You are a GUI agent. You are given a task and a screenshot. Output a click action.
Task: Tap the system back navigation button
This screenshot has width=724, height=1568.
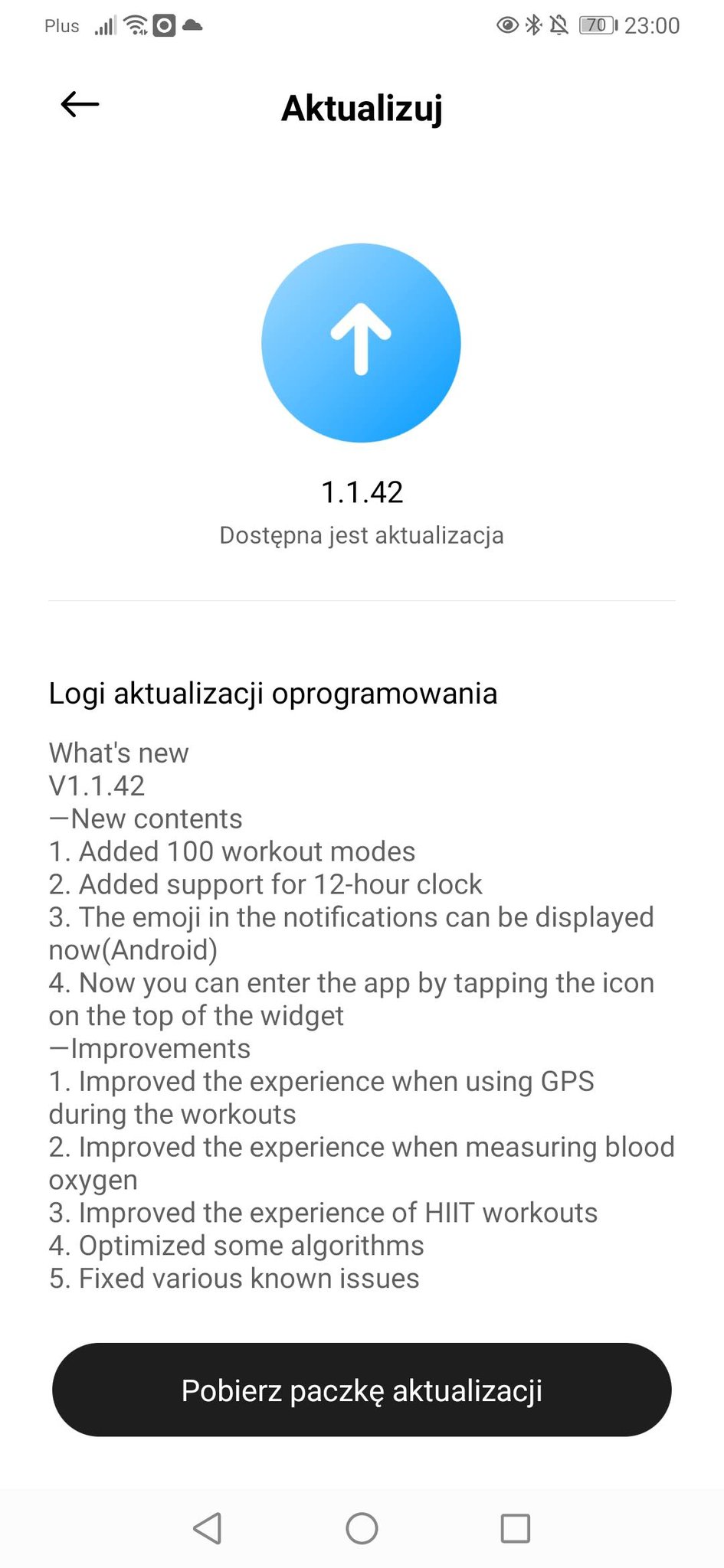208,1528
